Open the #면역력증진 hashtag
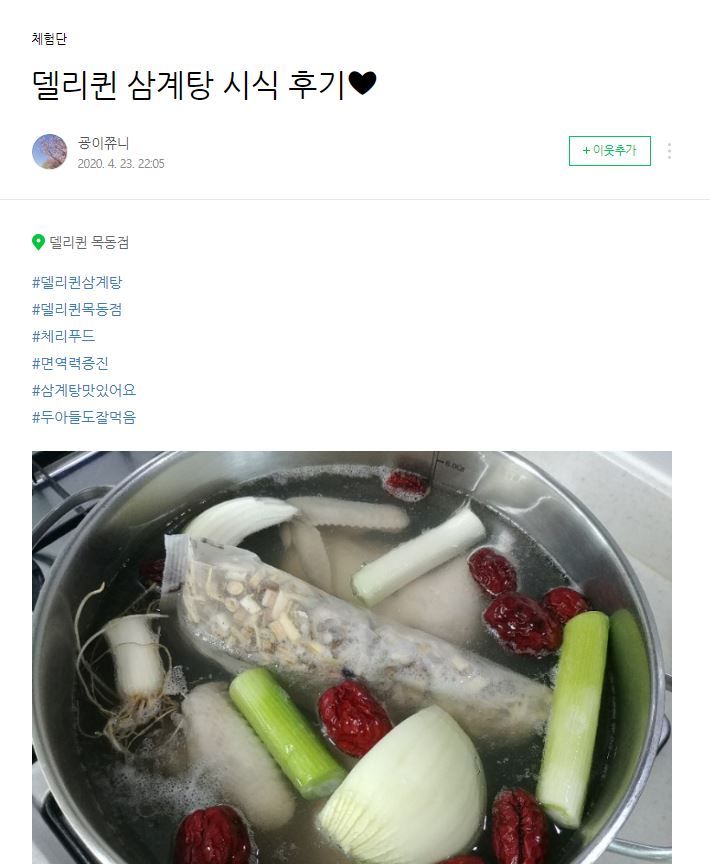This screenshot has width=710, height=864. tap(70, 363)
